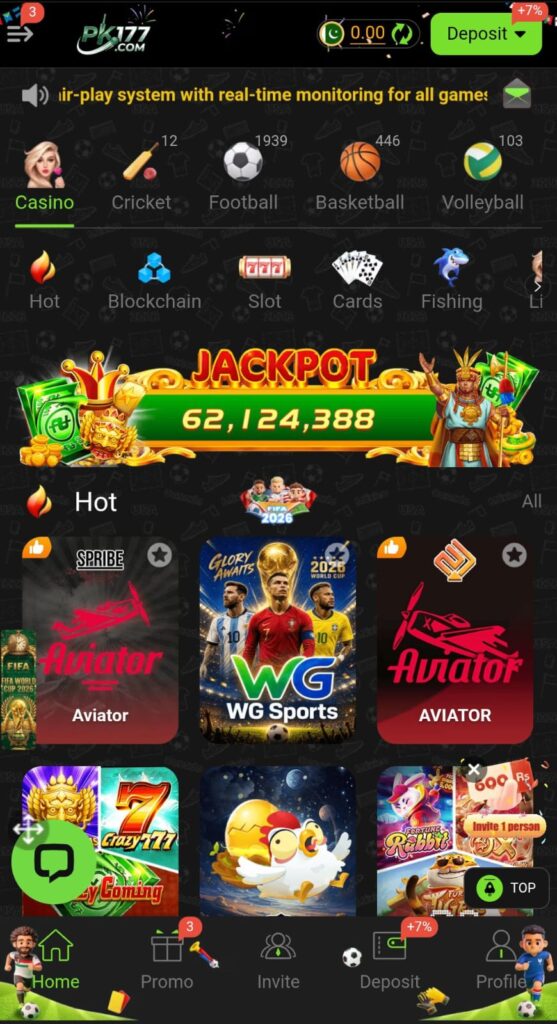The width and height of the screenshot is (557, 1024).
Task: Switch to the Cricket category
Action: tap(141, 176)
